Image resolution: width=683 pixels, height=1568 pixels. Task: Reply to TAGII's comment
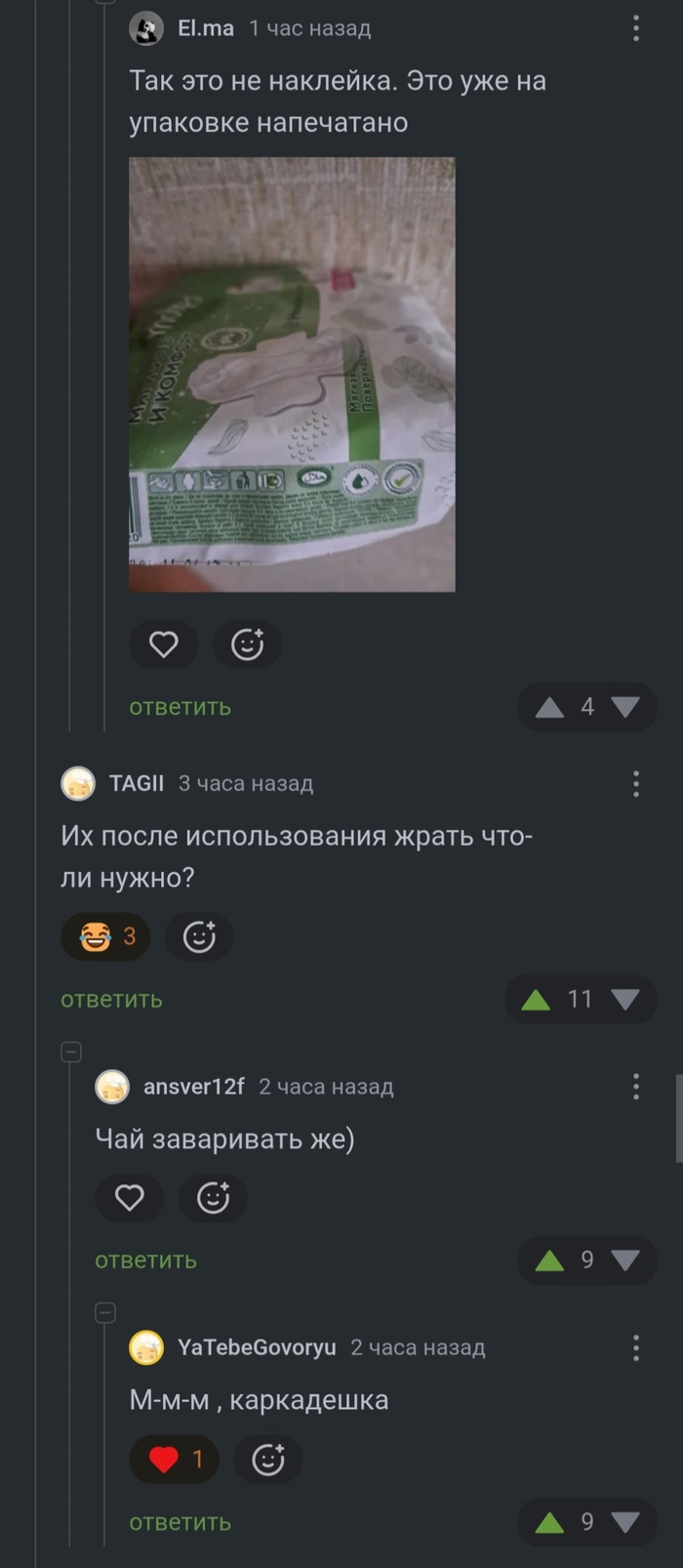(111, 1000)
